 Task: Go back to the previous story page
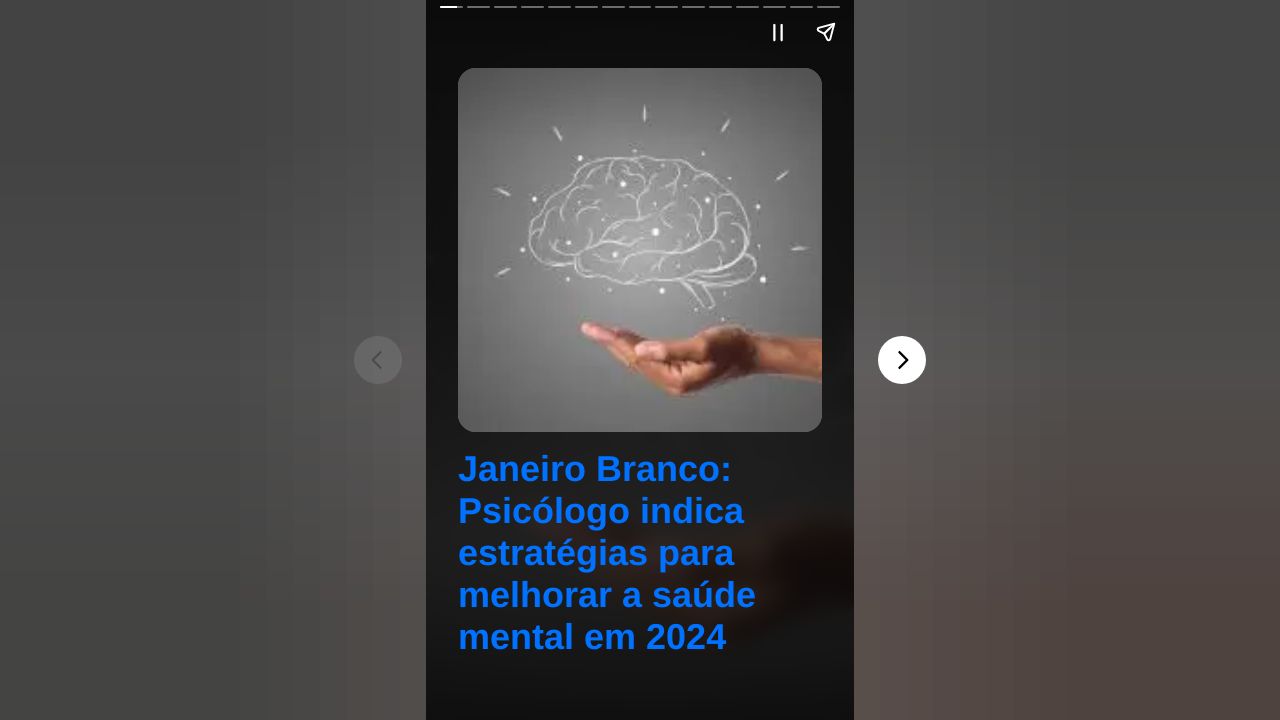point(378,360)
